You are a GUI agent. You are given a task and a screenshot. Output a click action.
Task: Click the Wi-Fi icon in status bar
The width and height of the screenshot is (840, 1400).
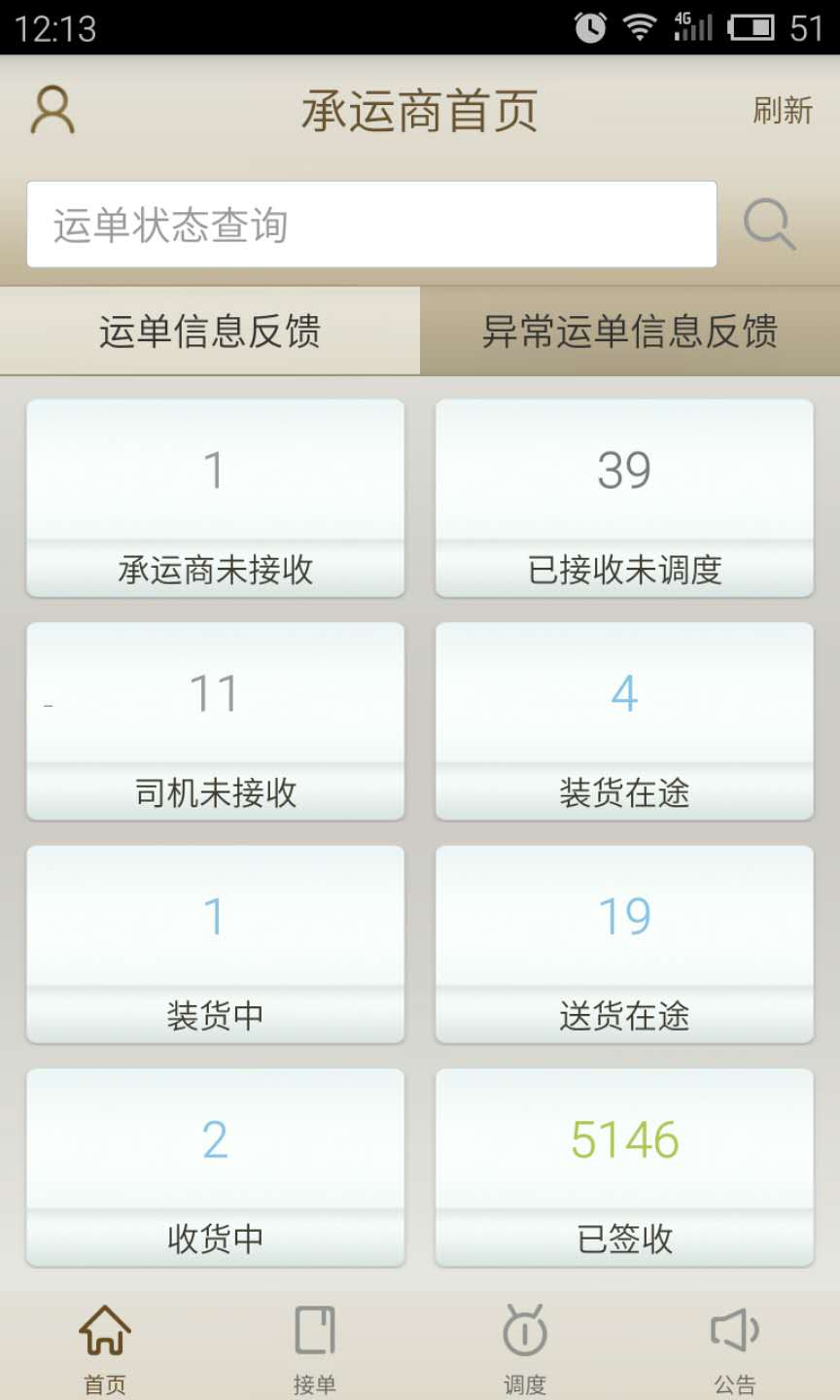[641, 27]
